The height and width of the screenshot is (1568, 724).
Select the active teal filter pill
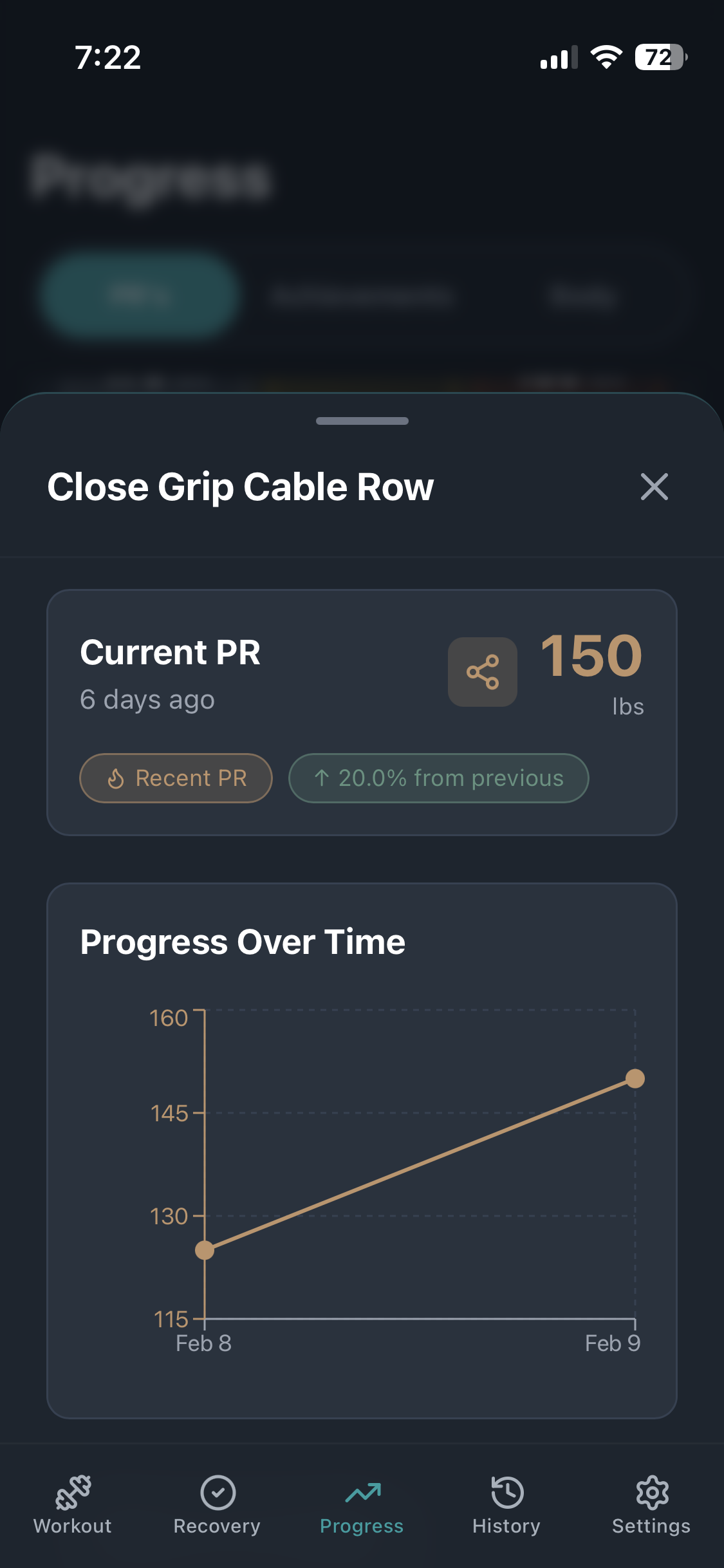pyautogui.click(x=140, y=295)
